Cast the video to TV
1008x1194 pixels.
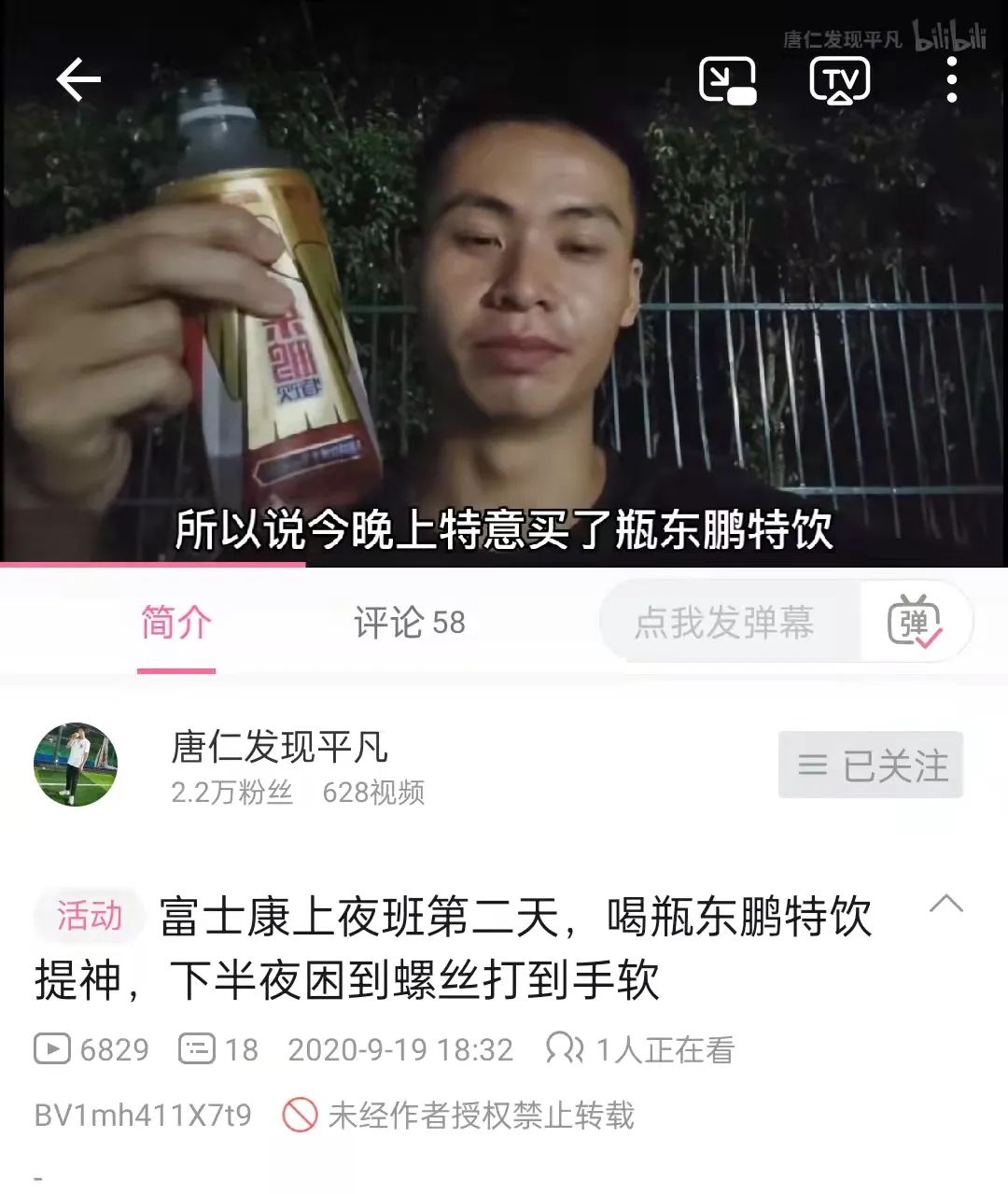839,80
